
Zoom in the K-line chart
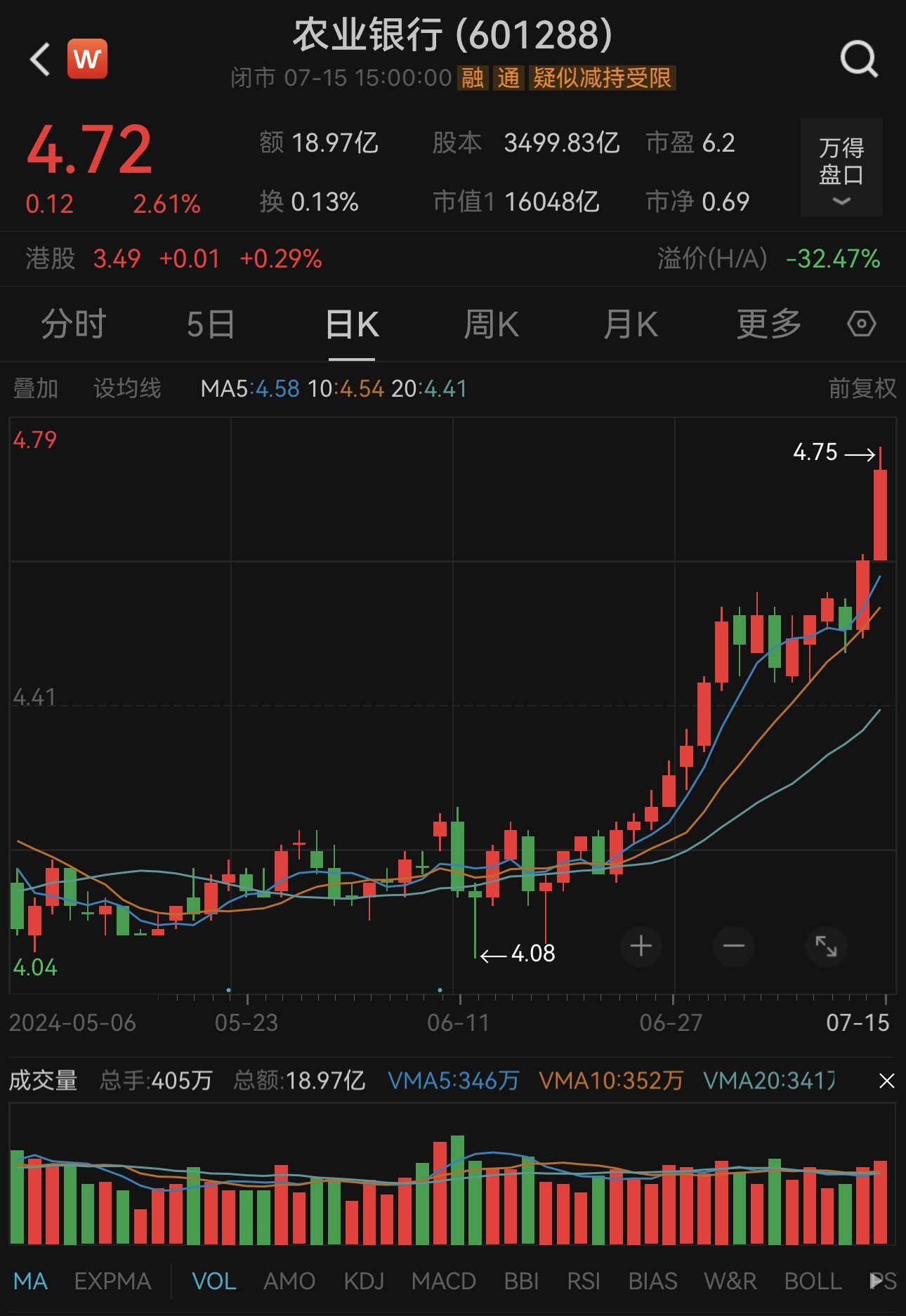(641, 947)
